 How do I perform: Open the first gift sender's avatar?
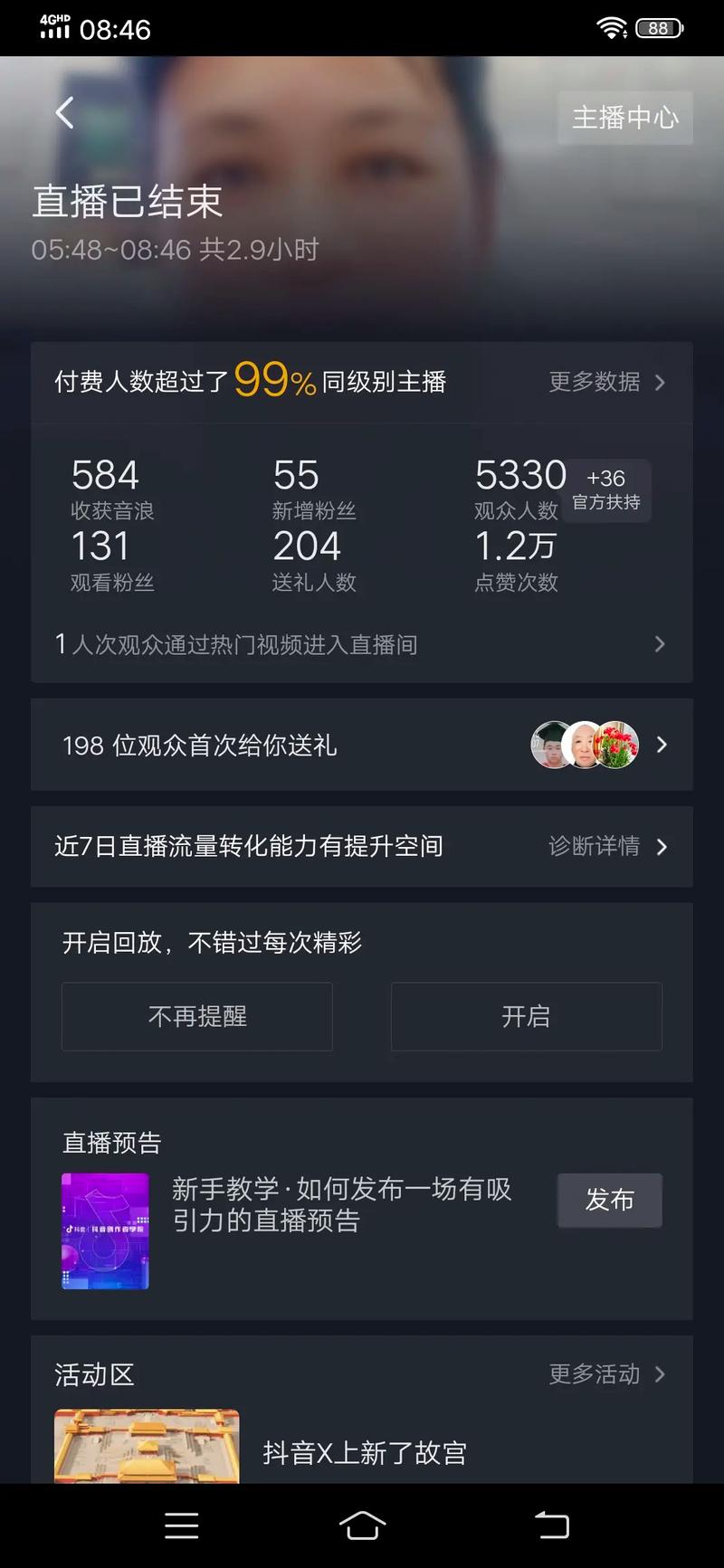tap(549, 745)
